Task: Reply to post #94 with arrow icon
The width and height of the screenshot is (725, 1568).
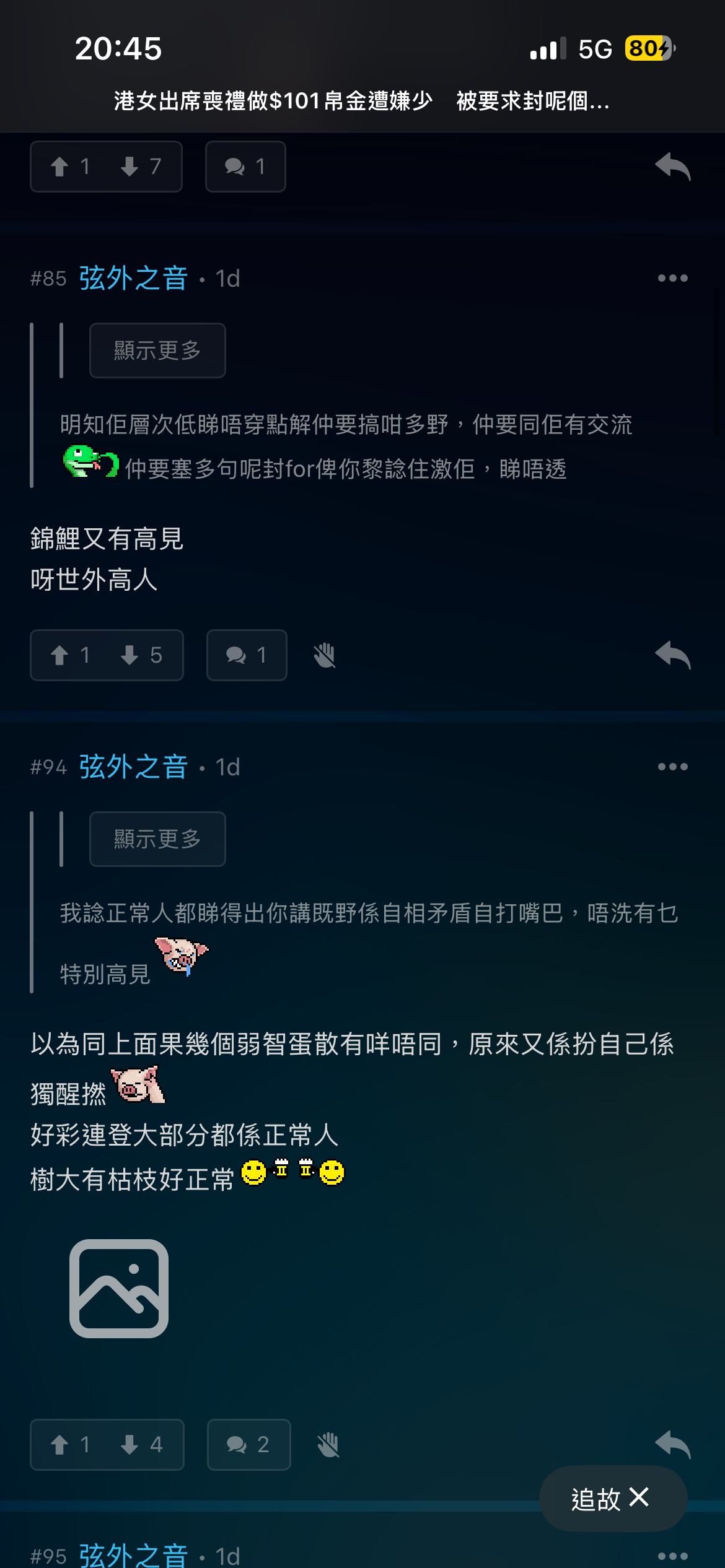Action: coord(672,1445)
